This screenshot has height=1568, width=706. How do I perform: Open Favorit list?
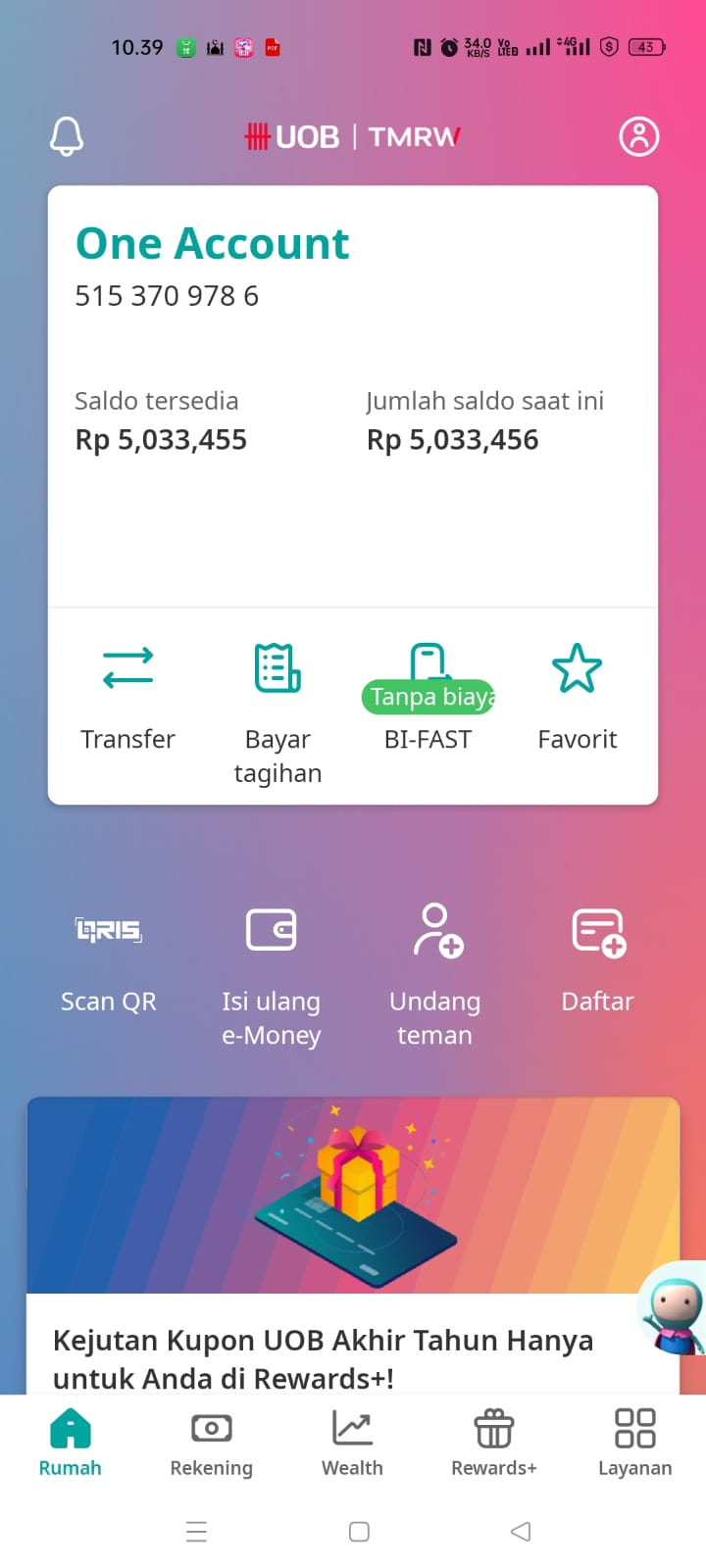pos(578,697)
